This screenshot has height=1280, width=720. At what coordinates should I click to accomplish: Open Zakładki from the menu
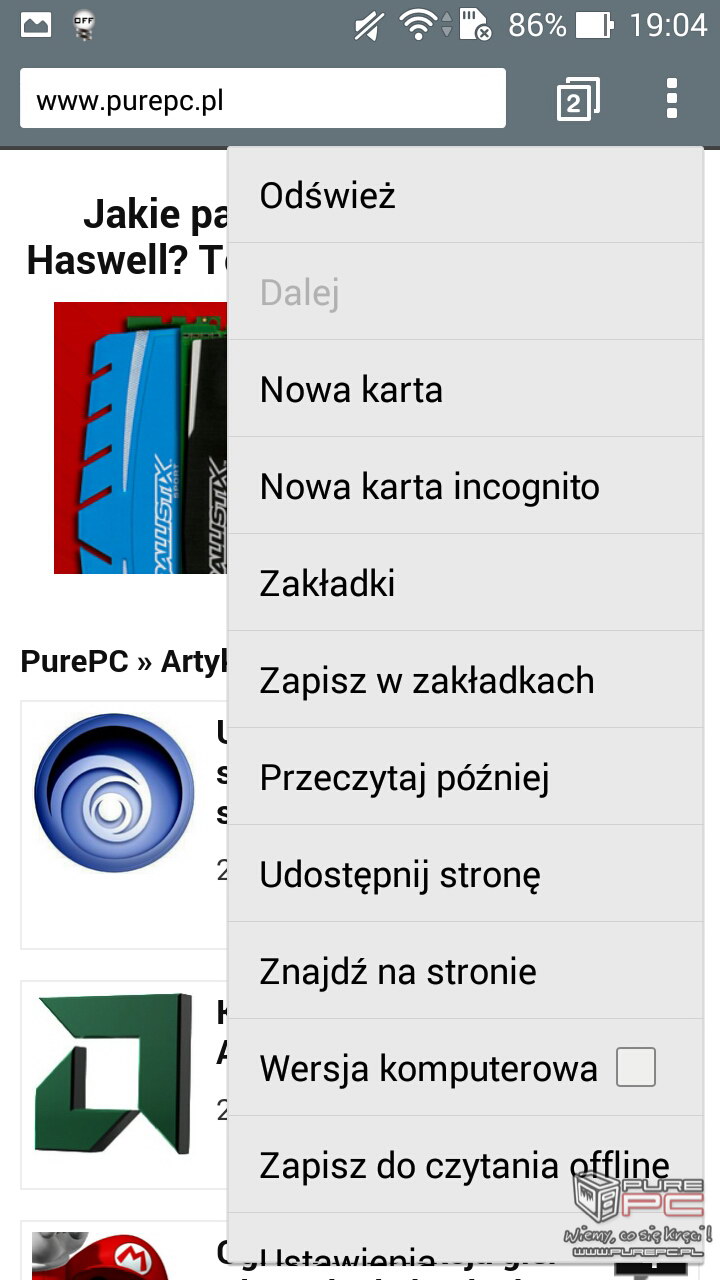465,583
